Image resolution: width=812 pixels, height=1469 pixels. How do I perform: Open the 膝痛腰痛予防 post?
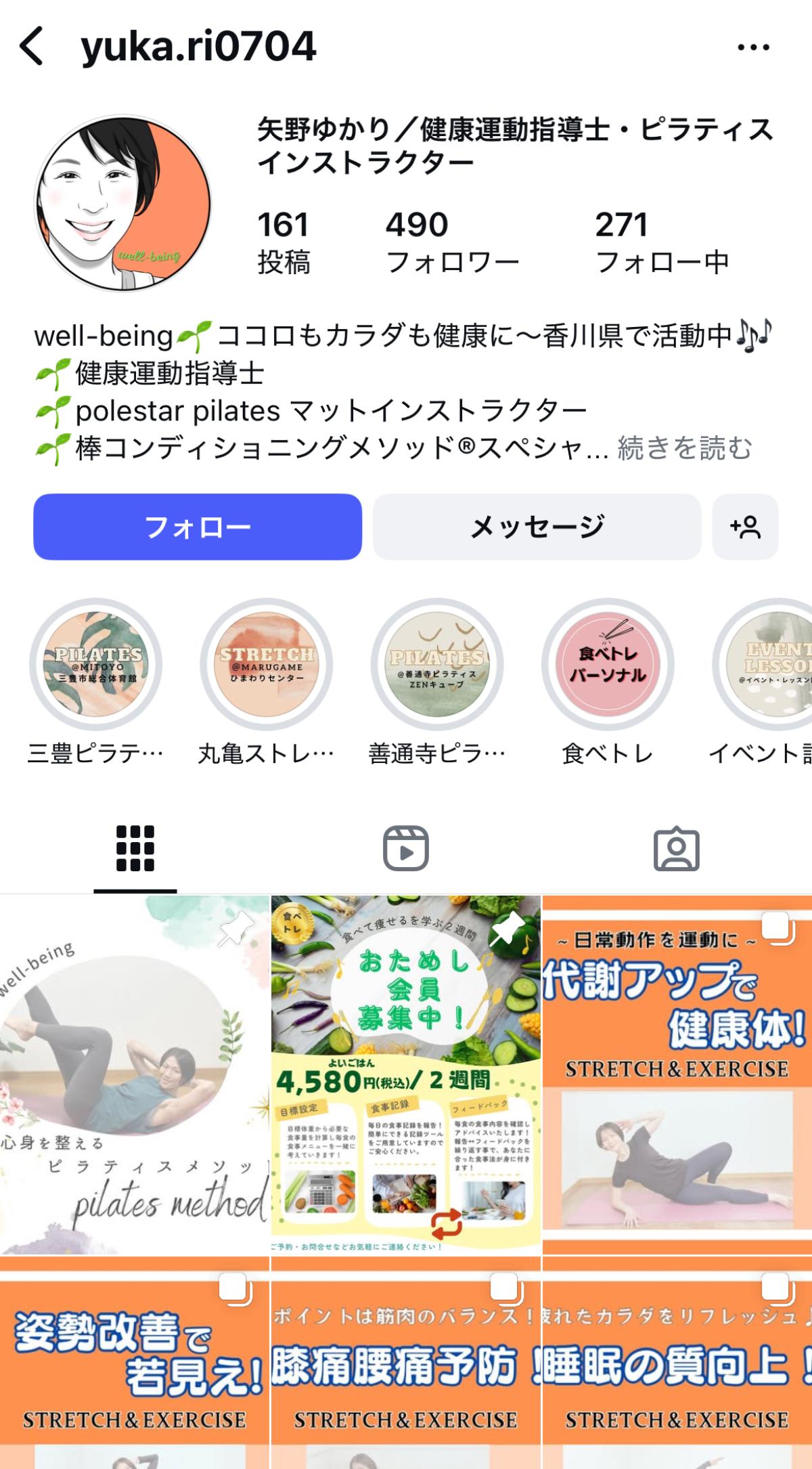click(406, 1363)
